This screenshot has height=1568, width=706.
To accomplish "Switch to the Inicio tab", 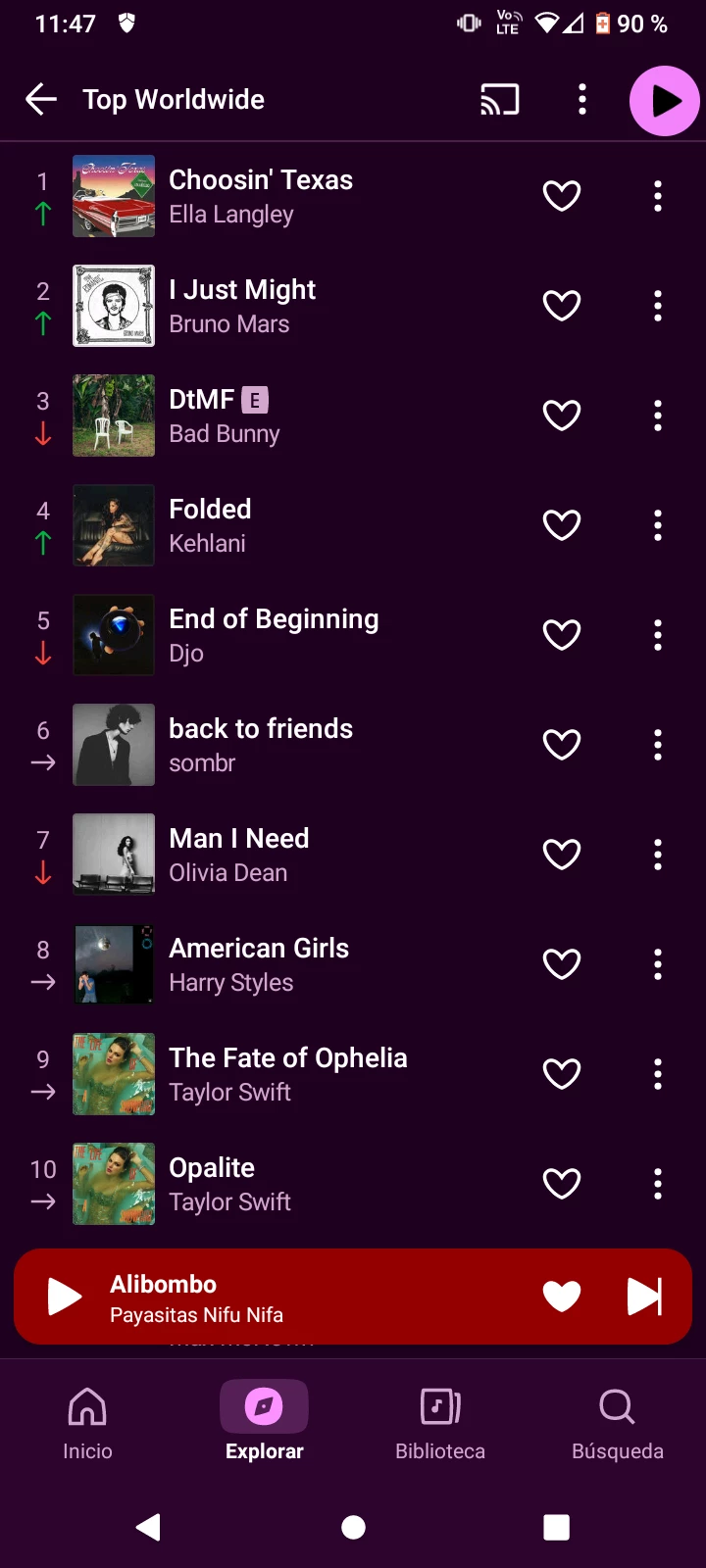I will (x=87, y=1423).
